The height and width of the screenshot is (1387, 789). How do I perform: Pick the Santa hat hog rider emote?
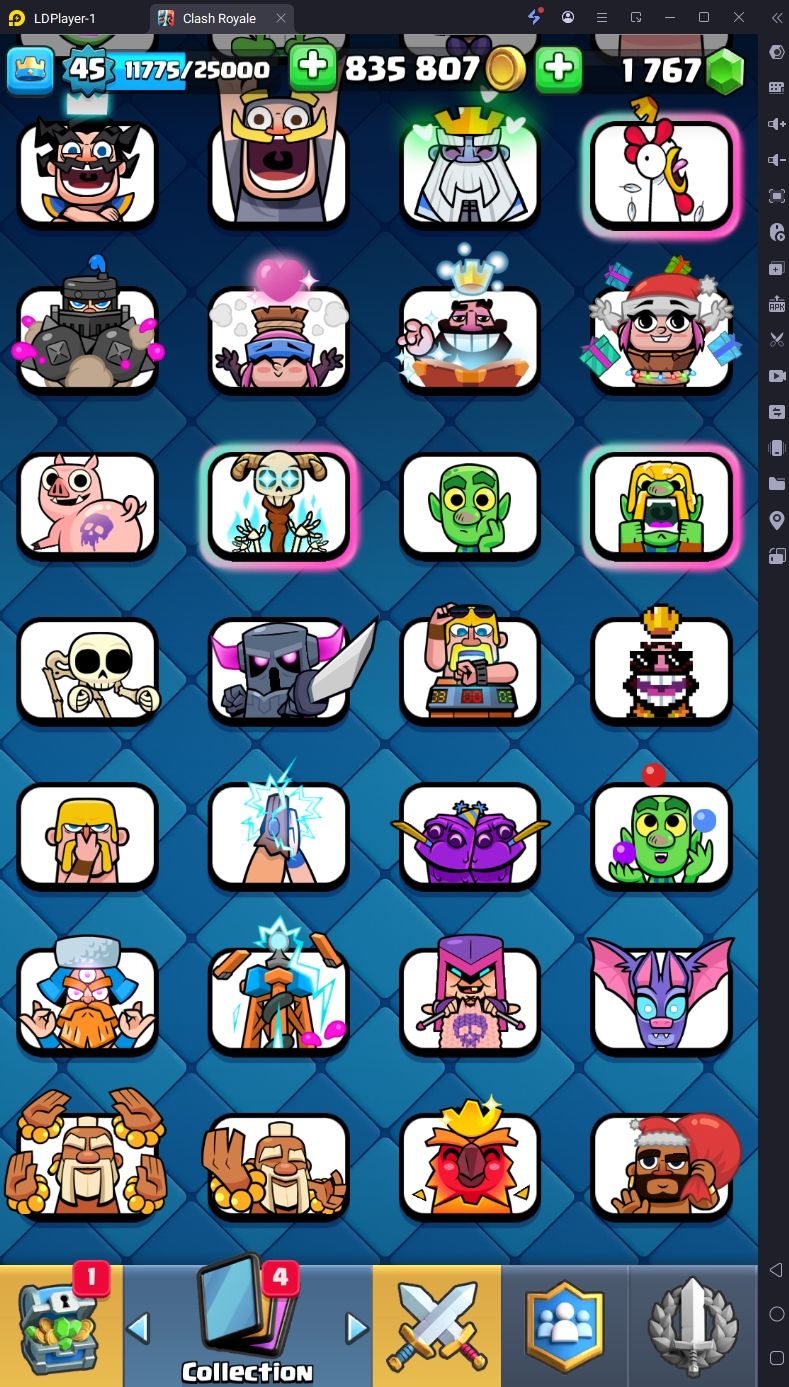pos(662,1165)
